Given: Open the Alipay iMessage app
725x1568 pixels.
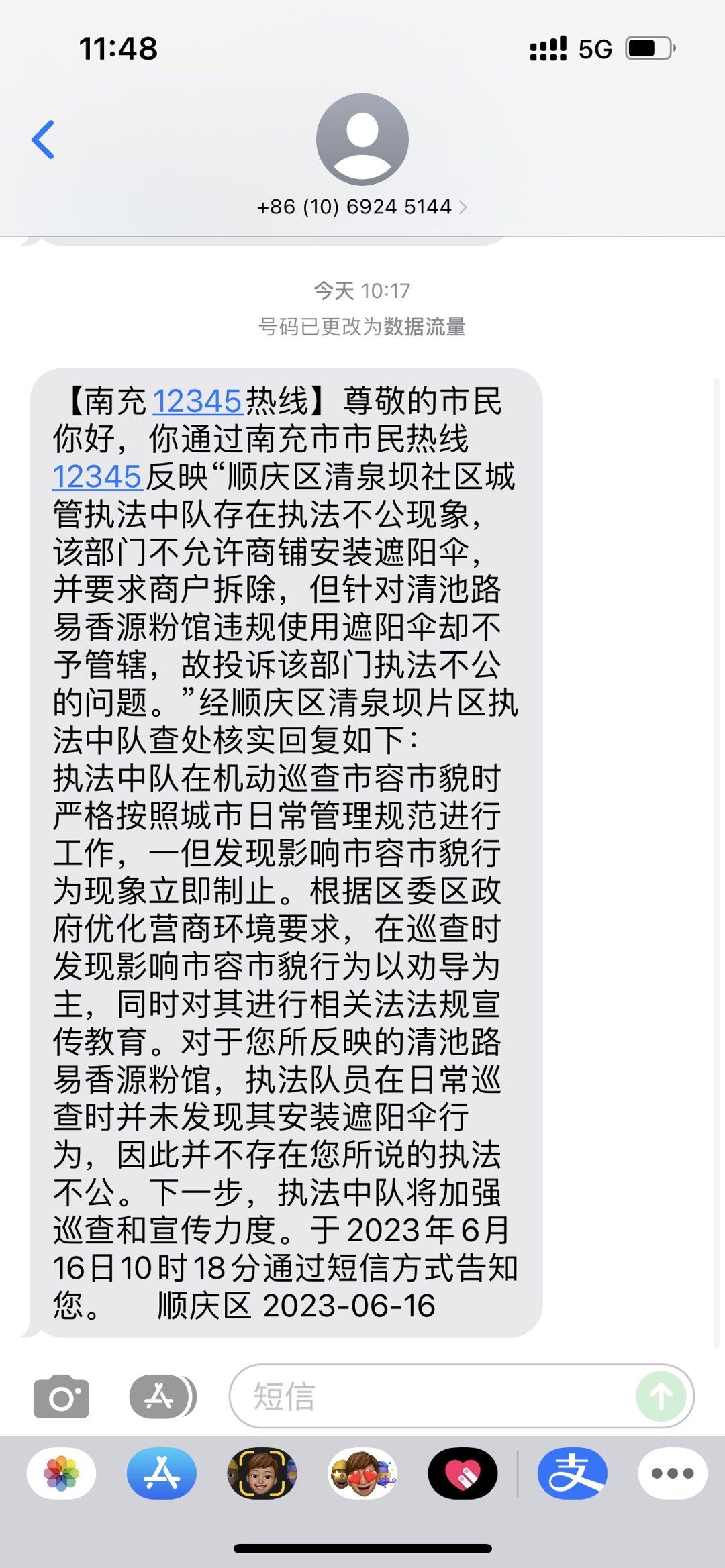Looking at the screenshot, I should (x=572, y=1474).
